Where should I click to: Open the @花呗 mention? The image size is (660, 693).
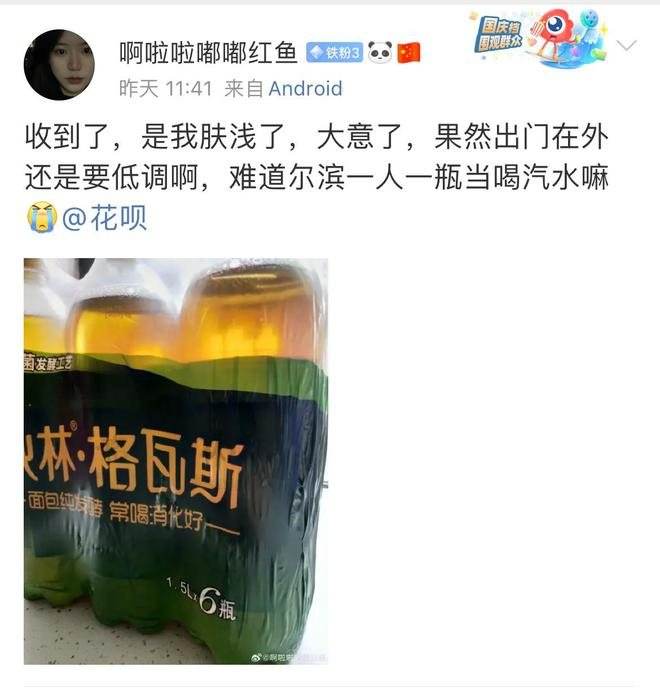pyautogui.click(x=104, y=217)
